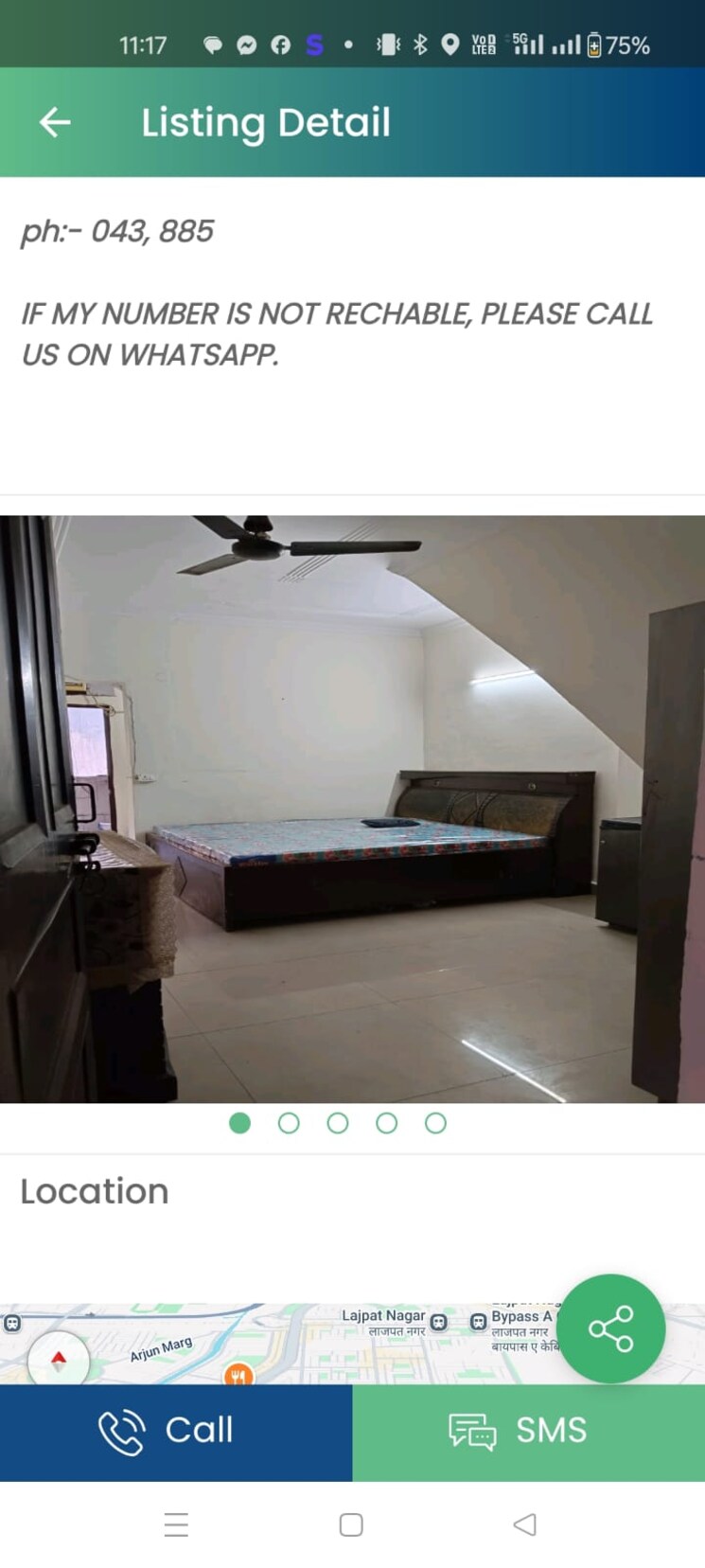Viewport: 705px width, 1568px height.
Task: Tap the map compass button
Action: point(59,1361)
